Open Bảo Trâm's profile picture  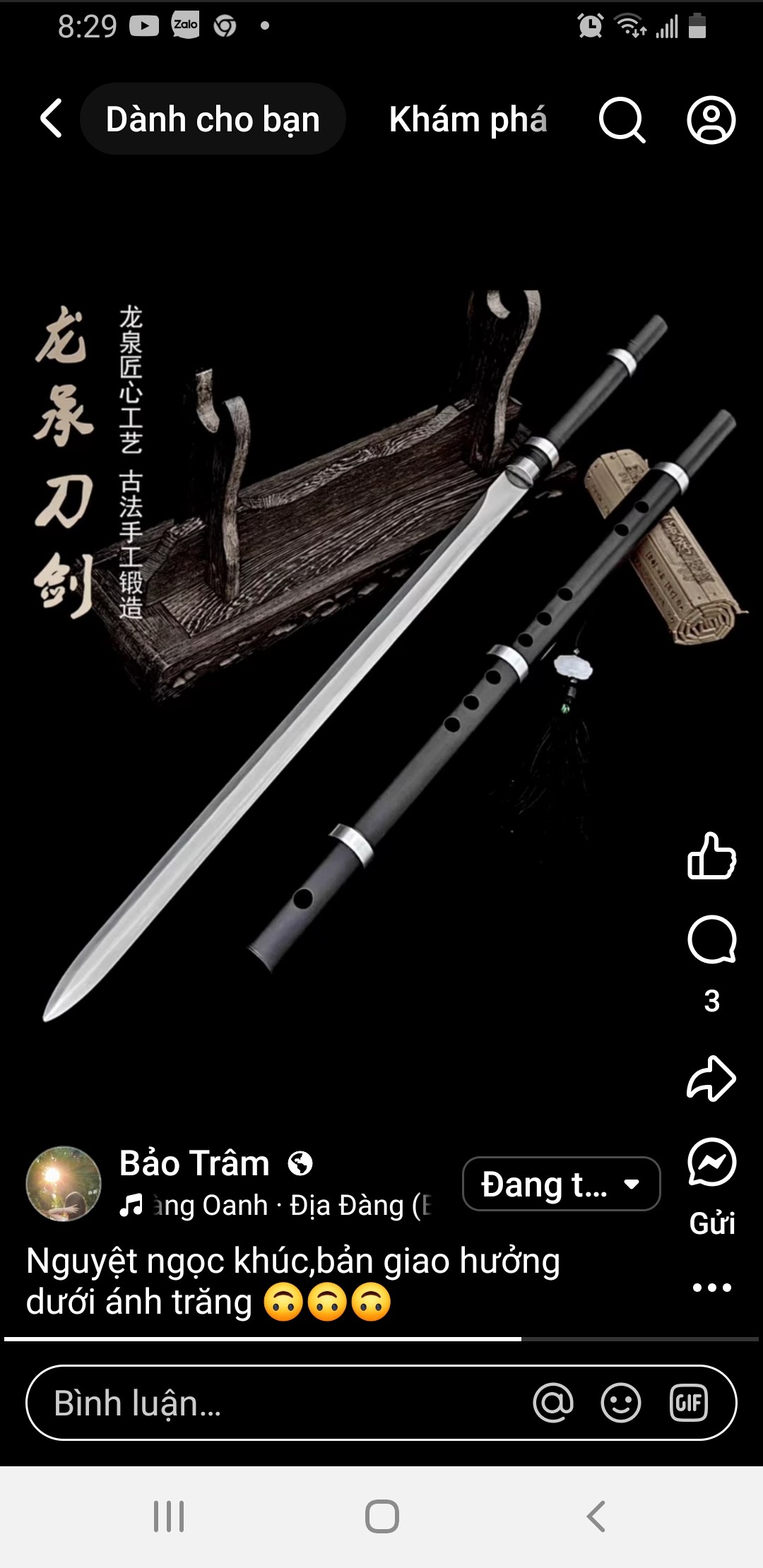tap(64, 1184)
